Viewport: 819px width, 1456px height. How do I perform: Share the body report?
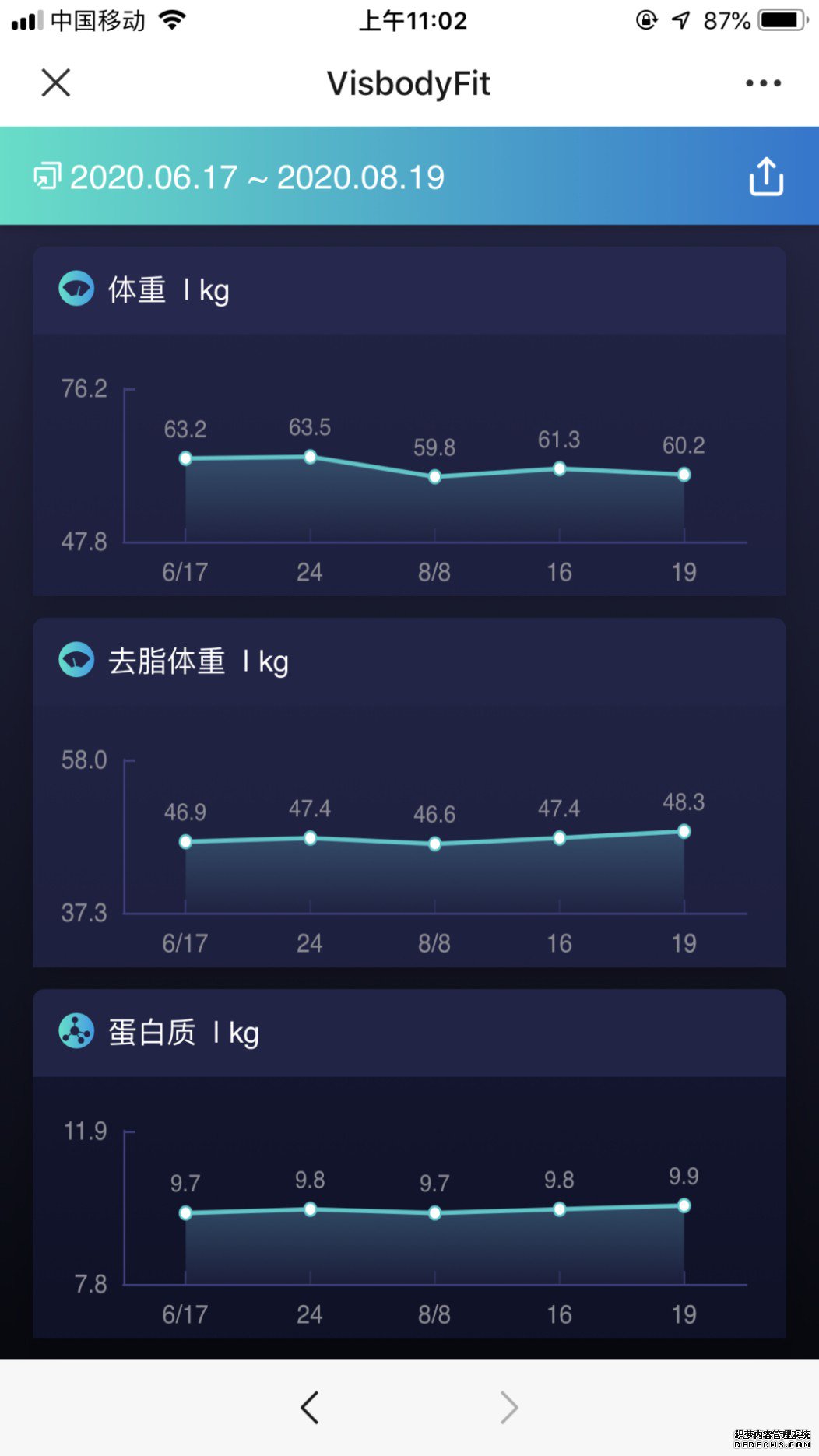coord(766,177)
